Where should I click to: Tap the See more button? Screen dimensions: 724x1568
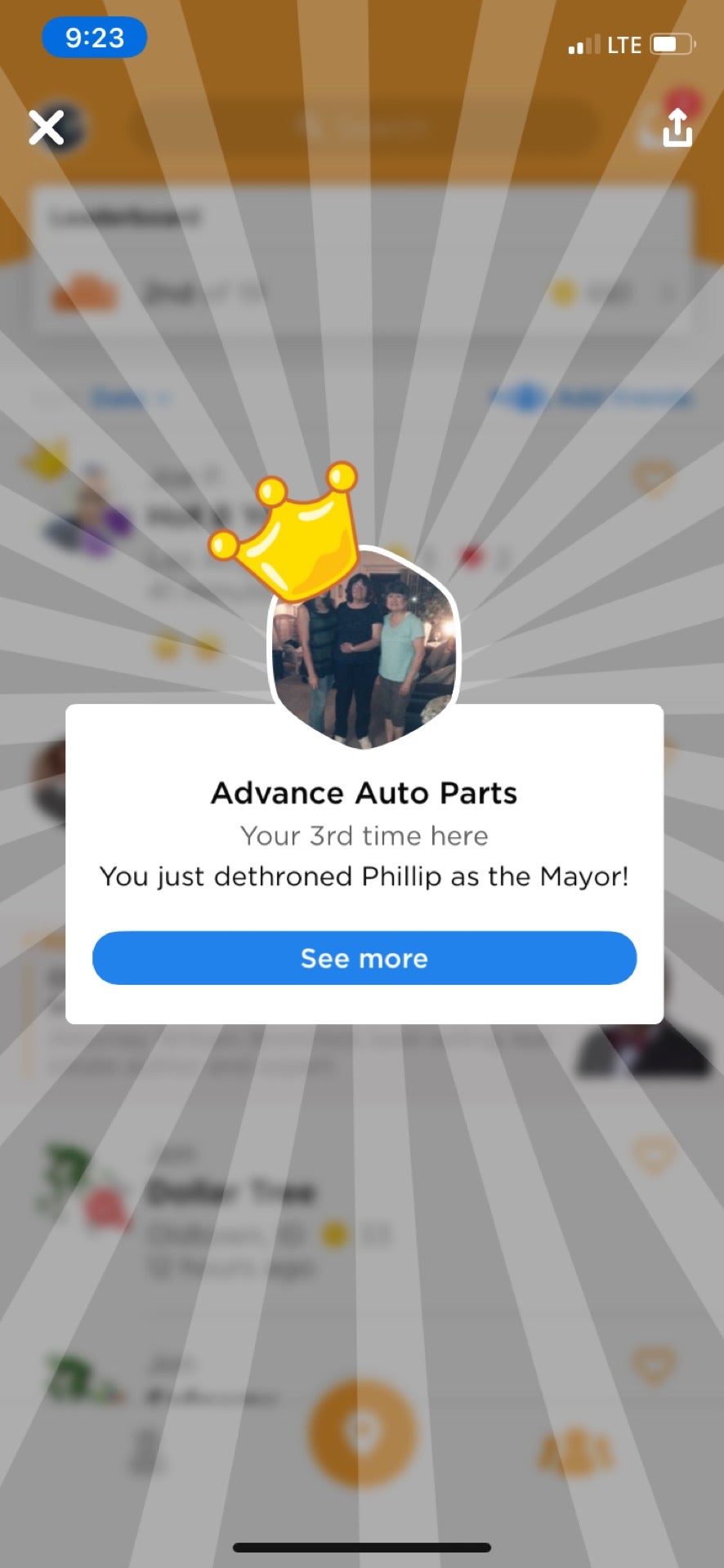(364, 958)
